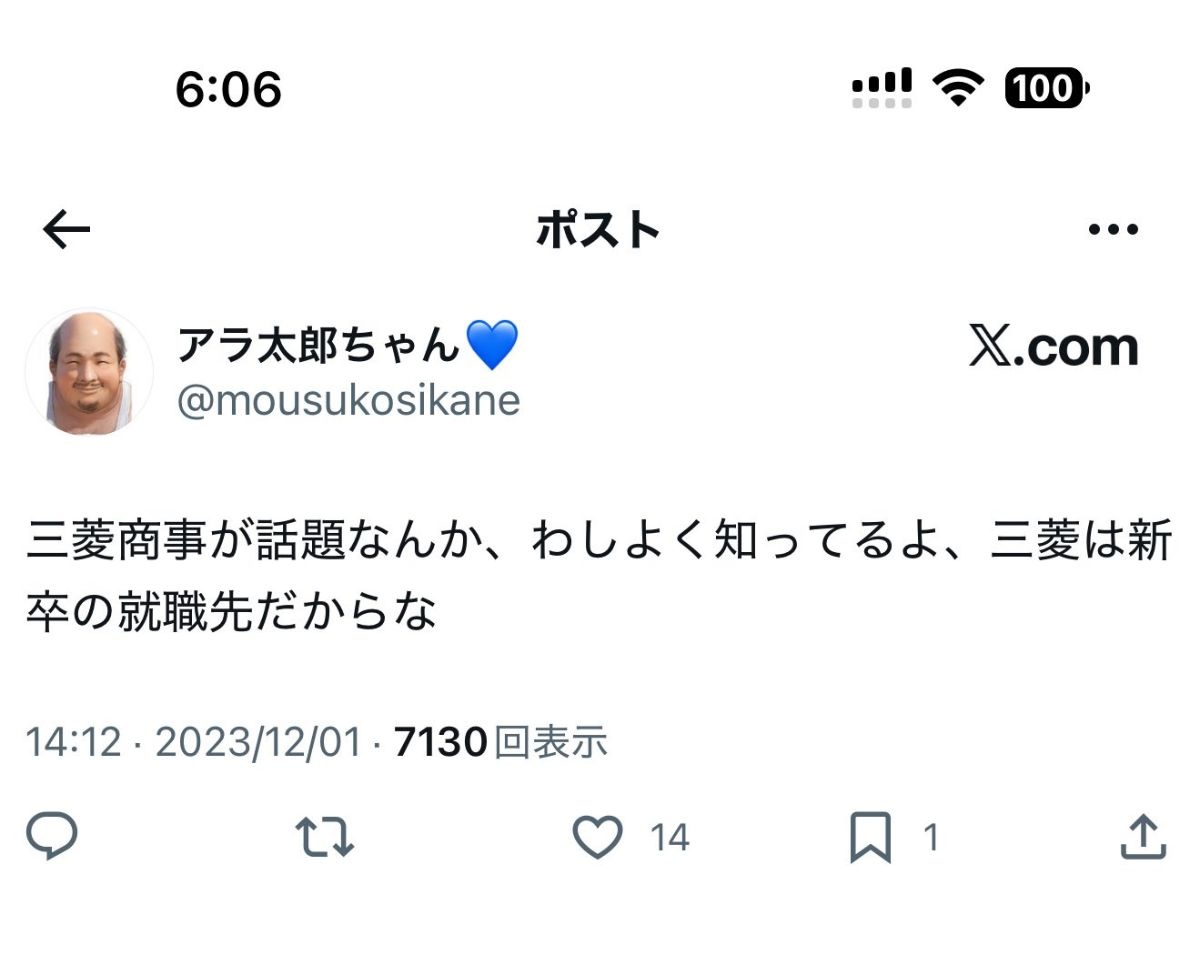Open アラ太郎ちゃん's profile picture
Screen dimensions: 1200x965
pyautogui.click(x=89, y=372)
